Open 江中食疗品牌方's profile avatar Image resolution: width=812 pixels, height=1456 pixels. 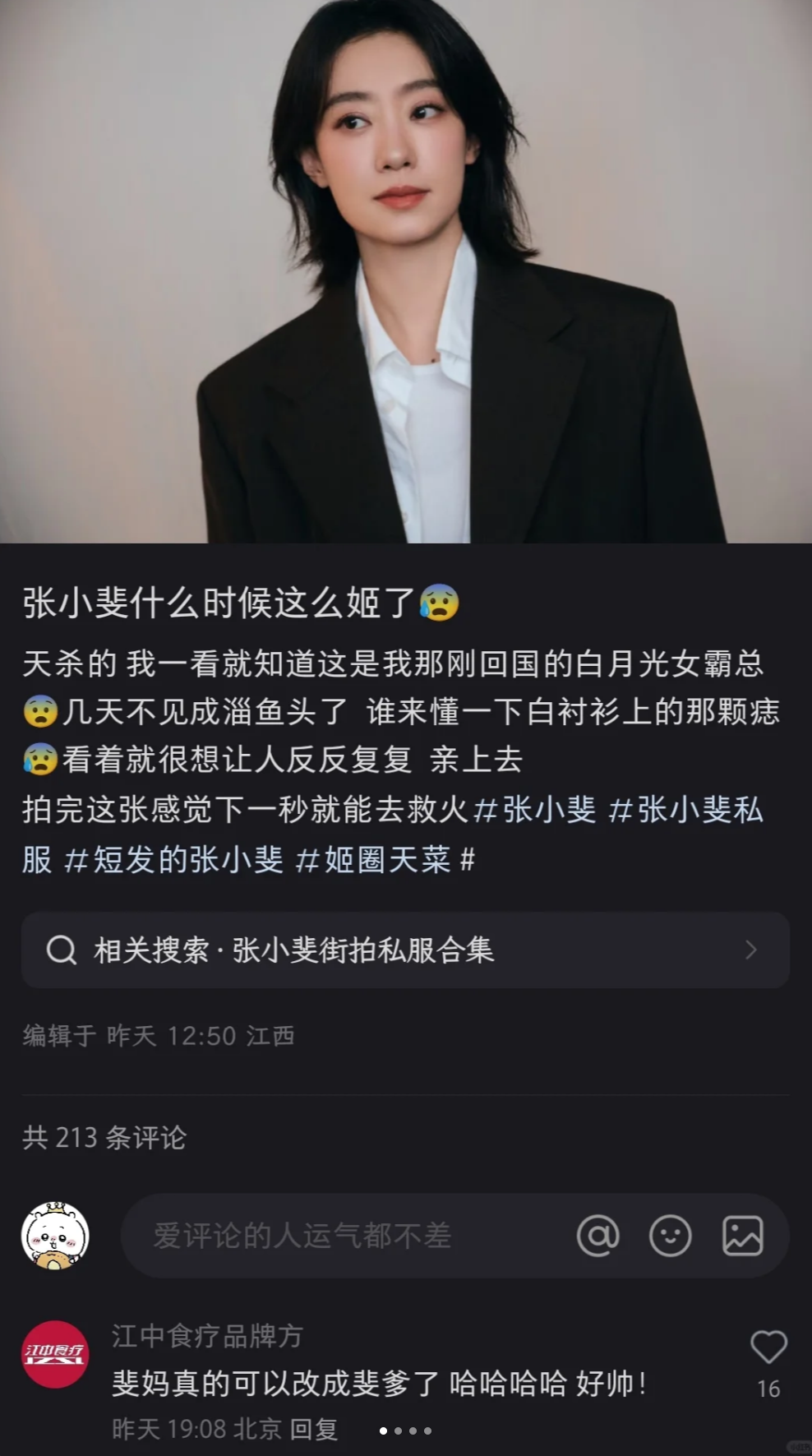click(x=55, y=1354)
